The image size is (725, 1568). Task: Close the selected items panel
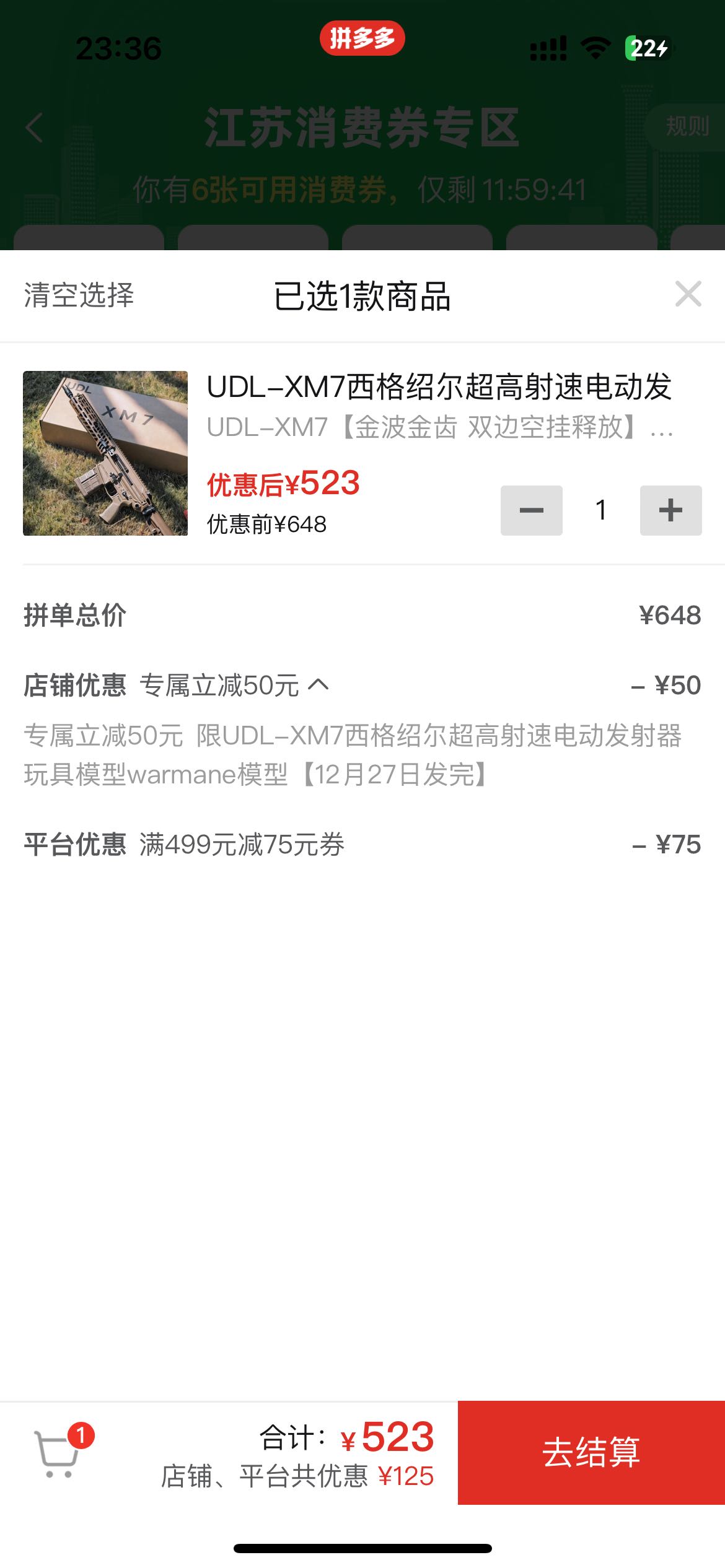click(688, 294)
